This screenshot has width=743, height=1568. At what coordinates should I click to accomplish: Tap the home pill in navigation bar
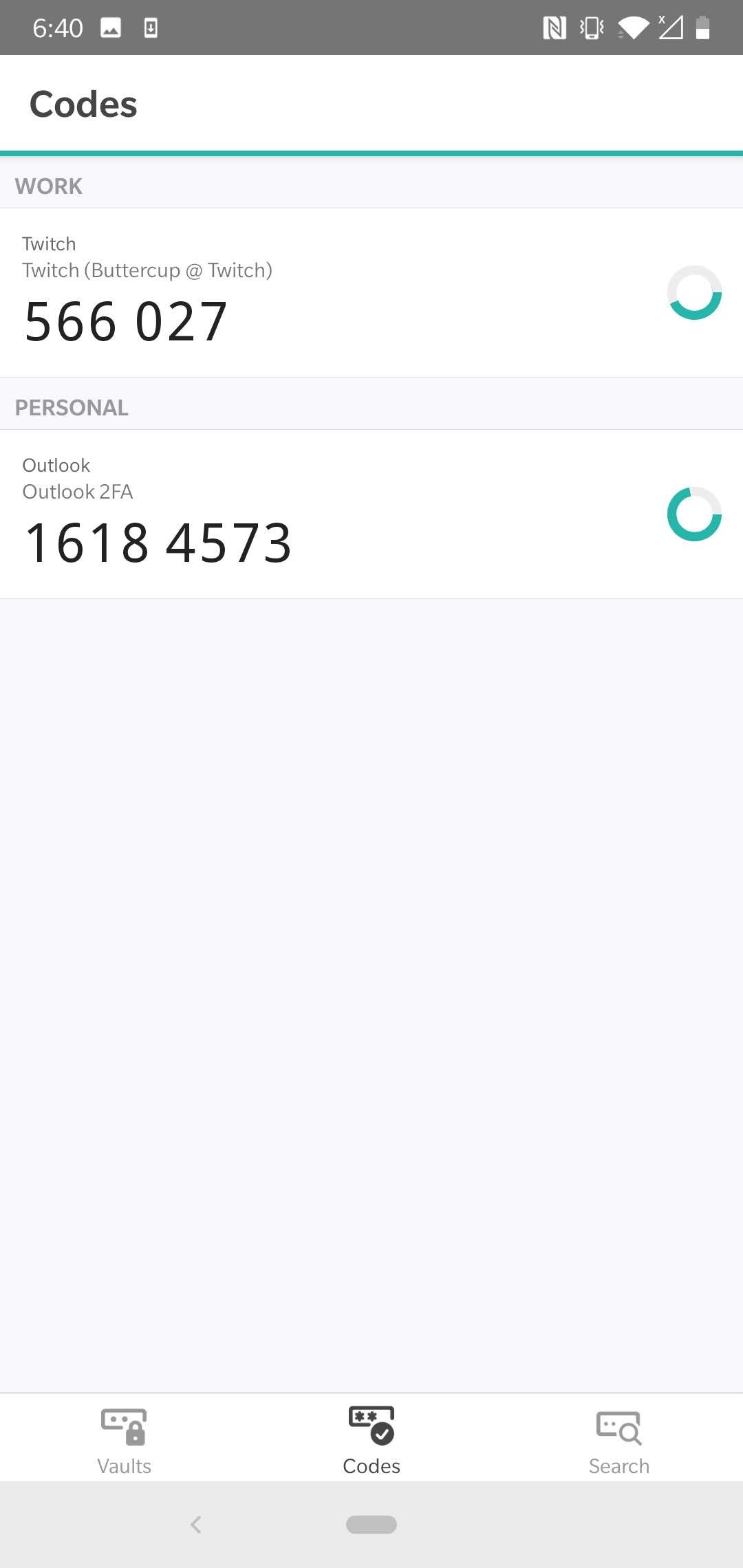(371, 1525)
